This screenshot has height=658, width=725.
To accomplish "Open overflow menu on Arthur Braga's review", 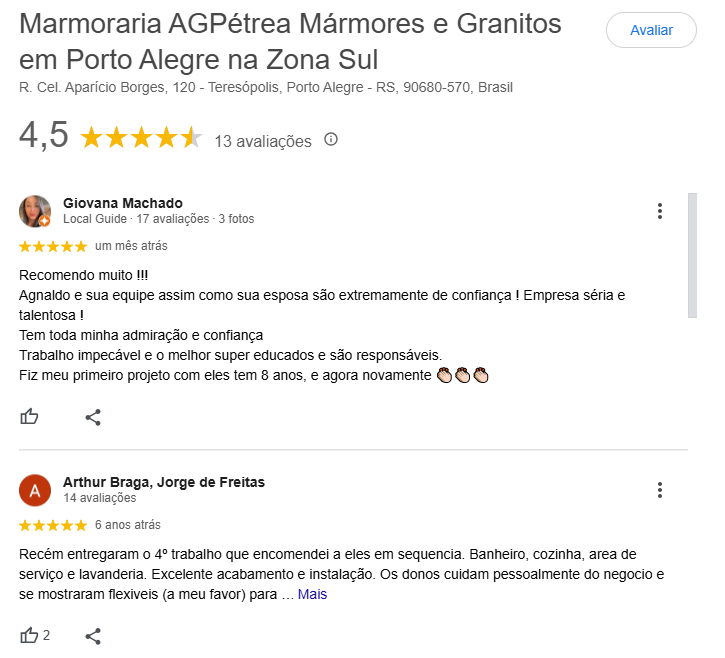I will pyautogui.click(x=659, y=490).
